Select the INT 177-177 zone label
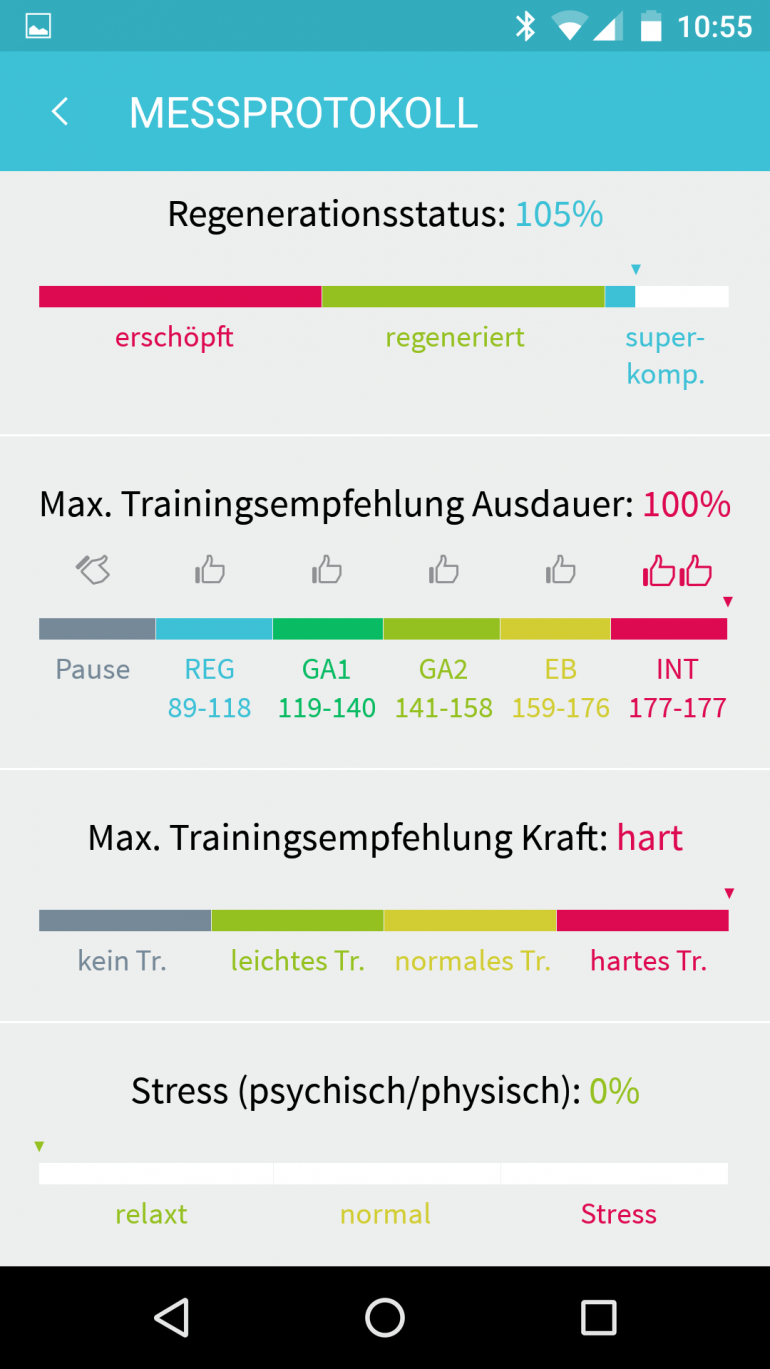770x1369 pixels. point(677,688)
